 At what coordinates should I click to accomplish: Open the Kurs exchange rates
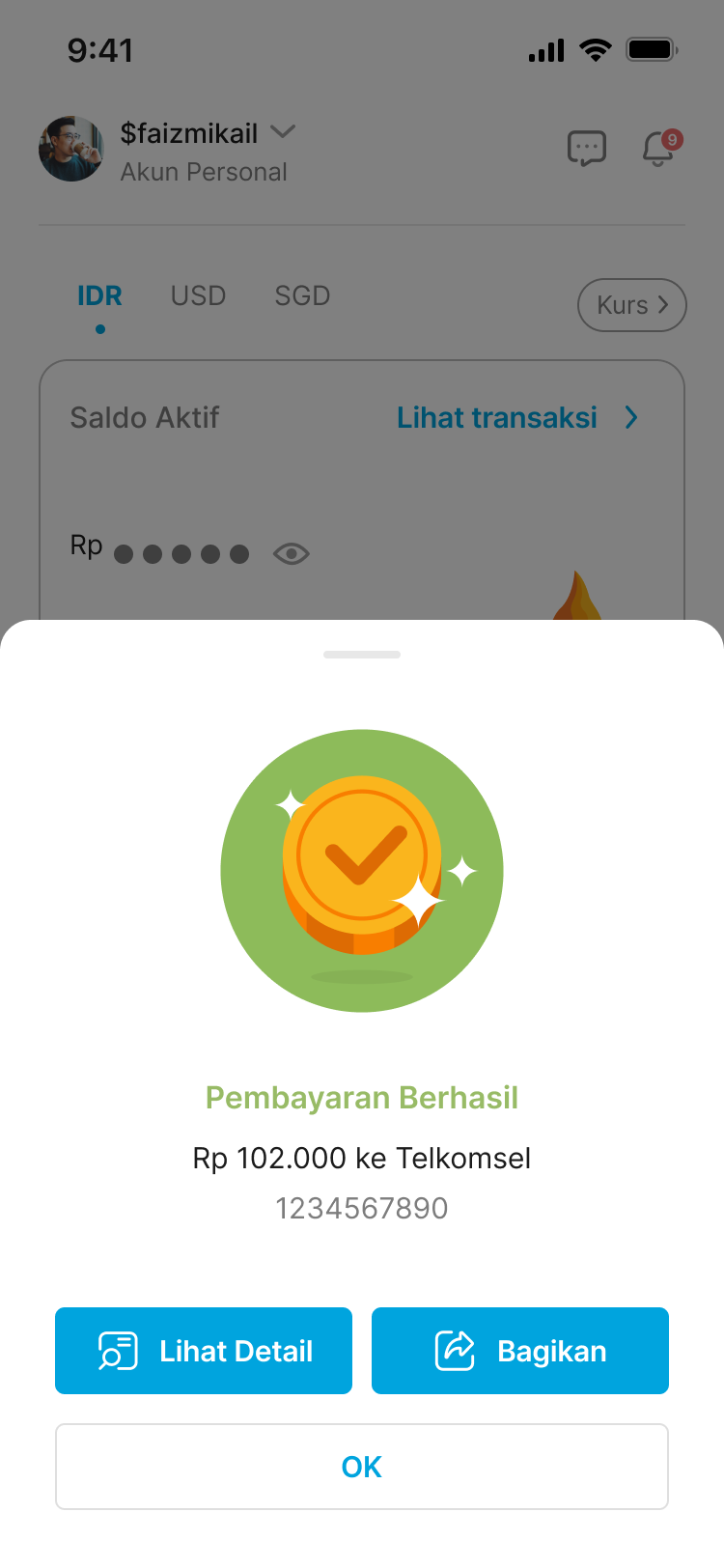(631, 305)
